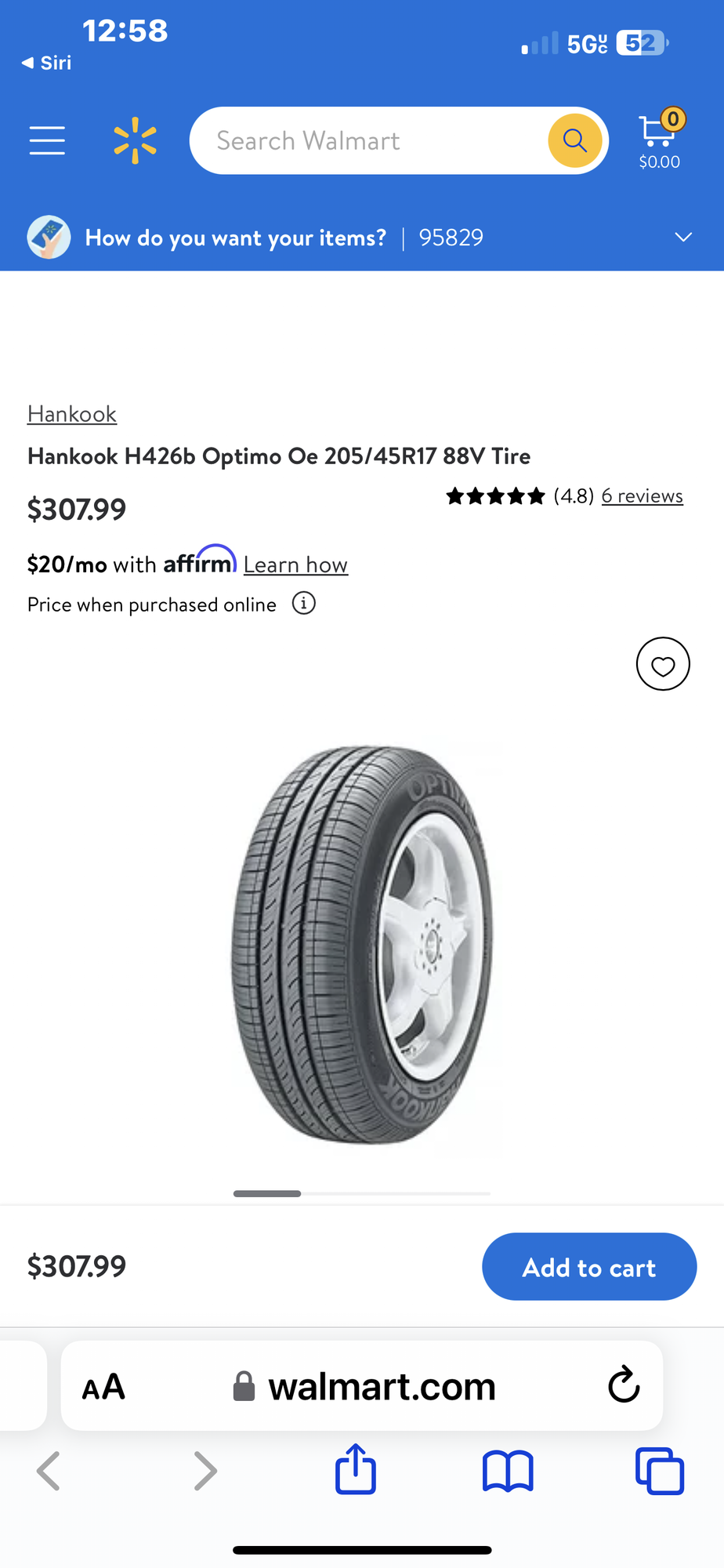Show open Safari tabs
Viewport: 724px width, 1568px height.
tap(659, 1471)
